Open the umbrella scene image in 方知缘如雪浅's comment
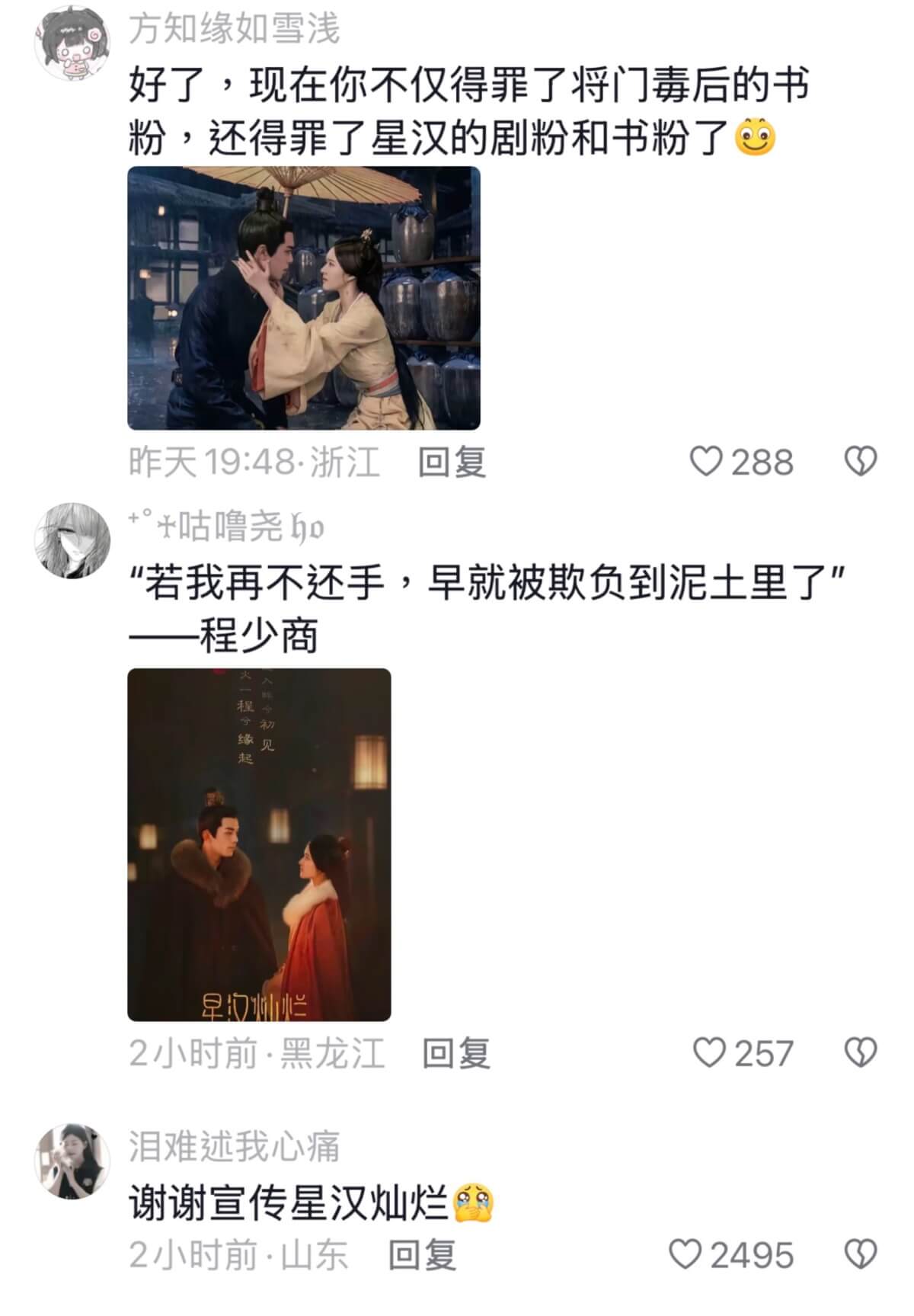 (303, 298)
